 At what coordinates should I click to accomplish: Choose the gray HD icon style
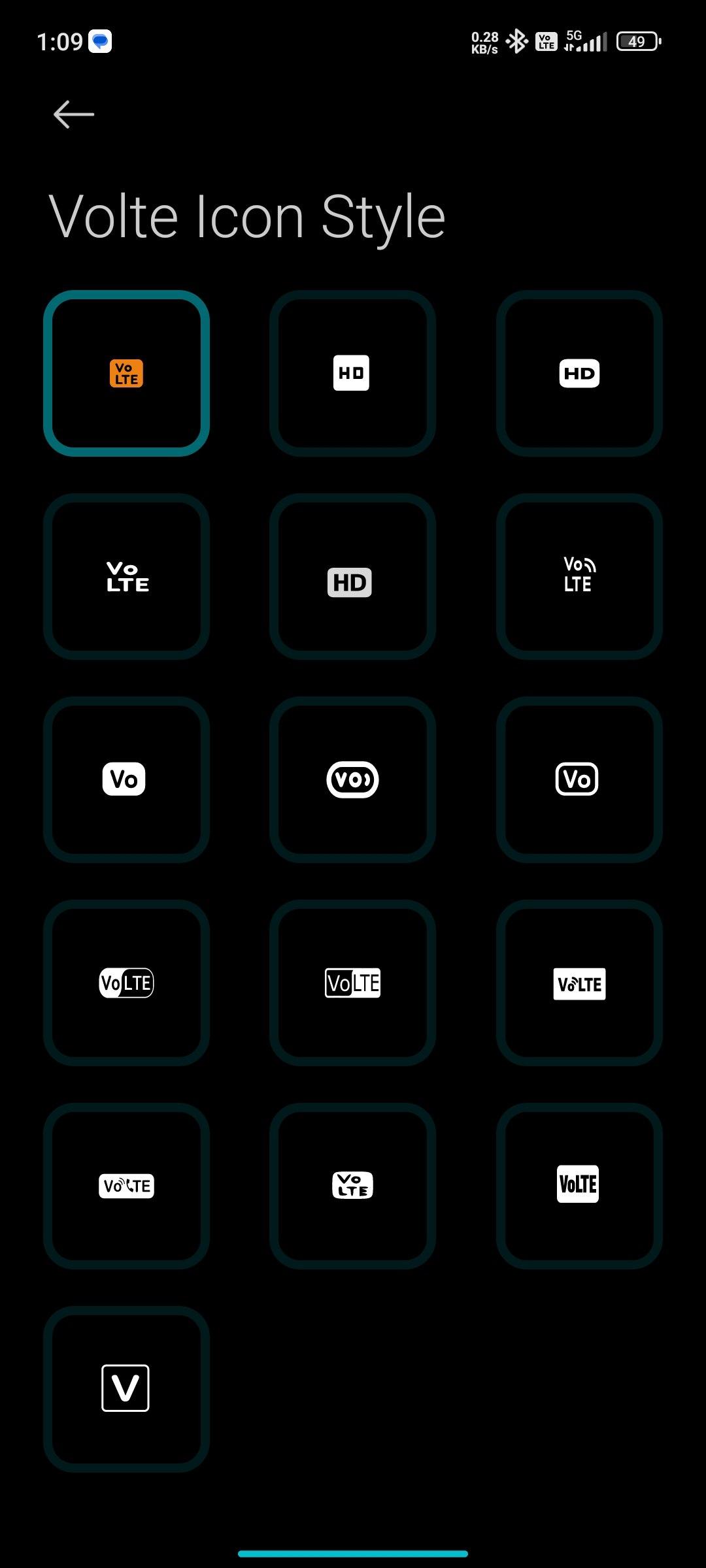(x=352, y=576)
